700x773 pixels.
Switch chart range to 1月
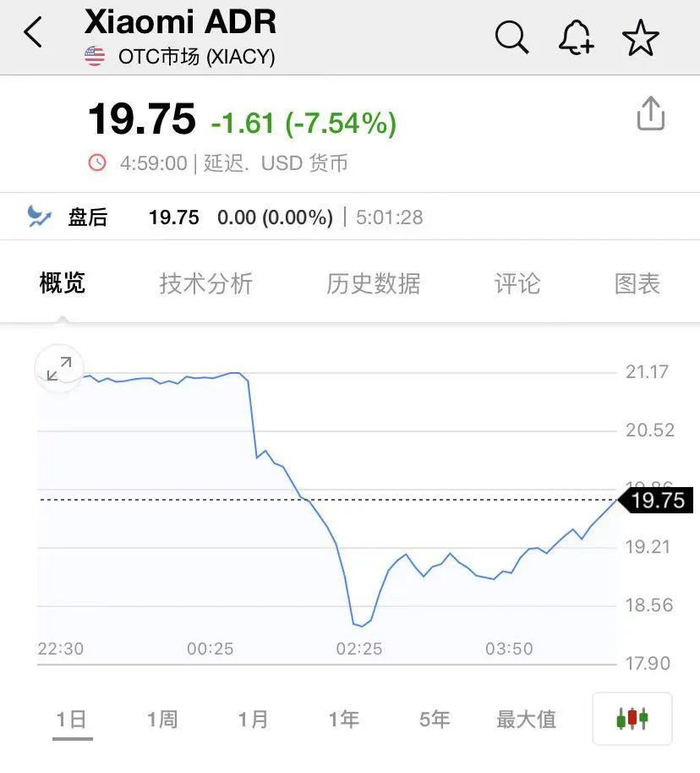click(253, 719)
